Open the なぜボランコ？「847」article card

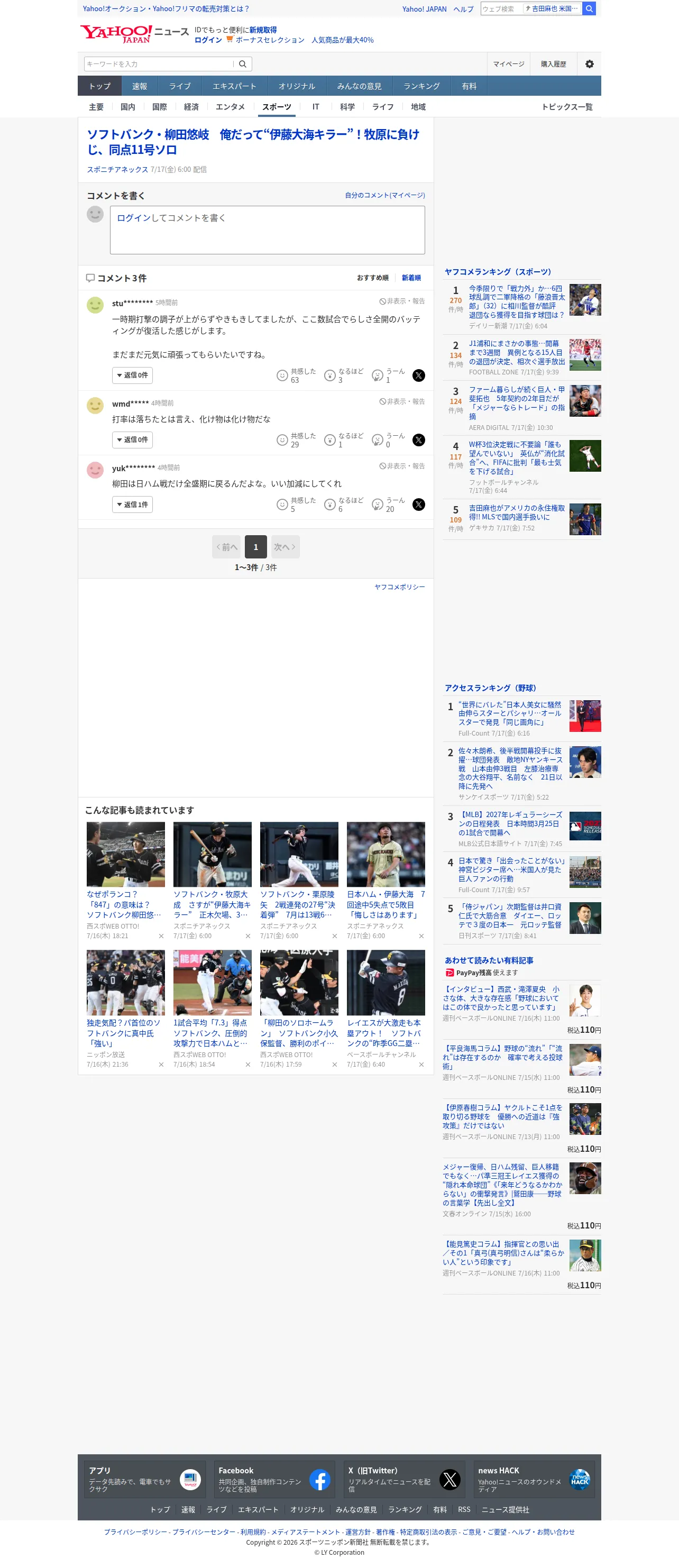125,880
